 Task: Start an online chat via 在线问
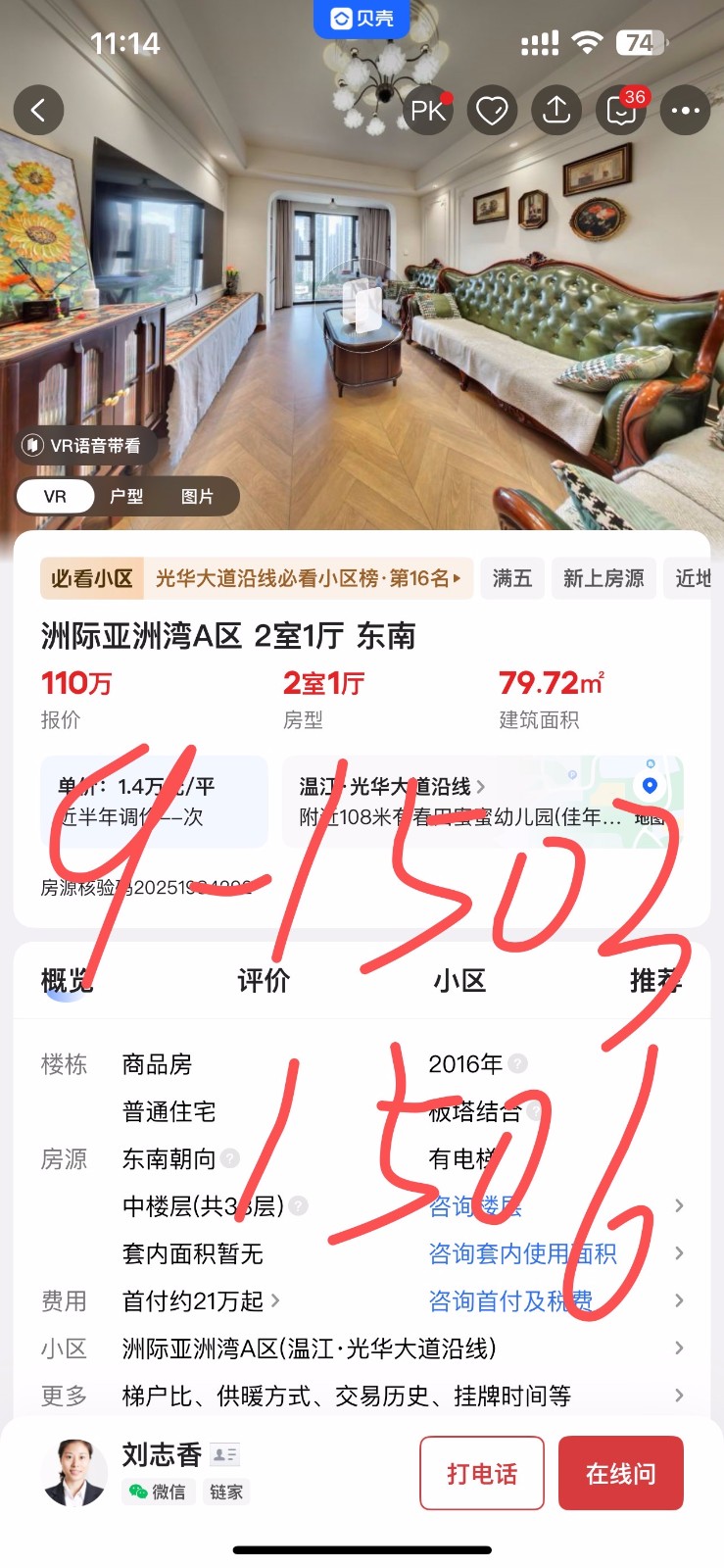tap(620, 1473)
